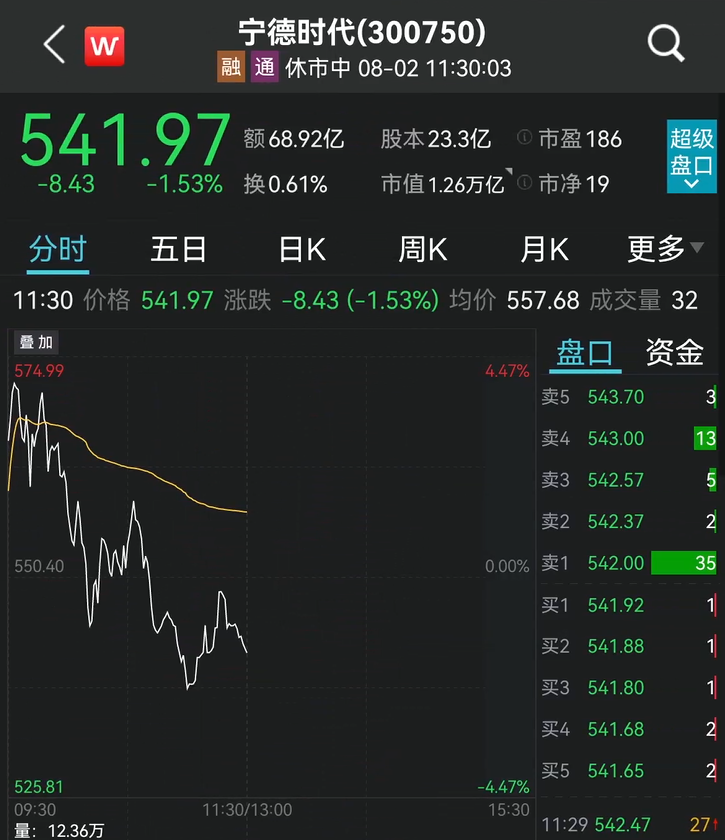
Task: Switch to the 分时 chart tab
Action: point(58,249)
